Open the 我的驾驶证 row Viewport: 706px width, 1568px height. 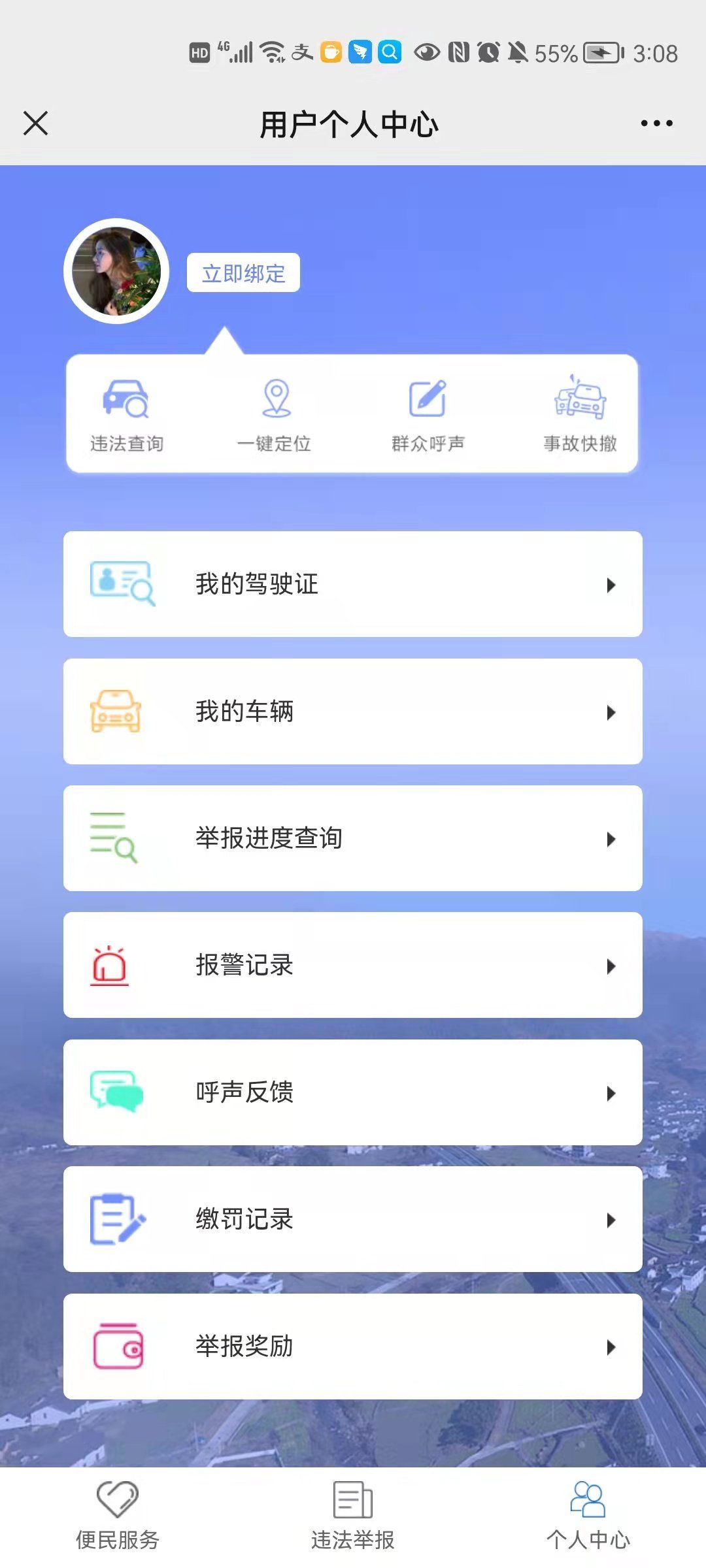click(353, 584)
